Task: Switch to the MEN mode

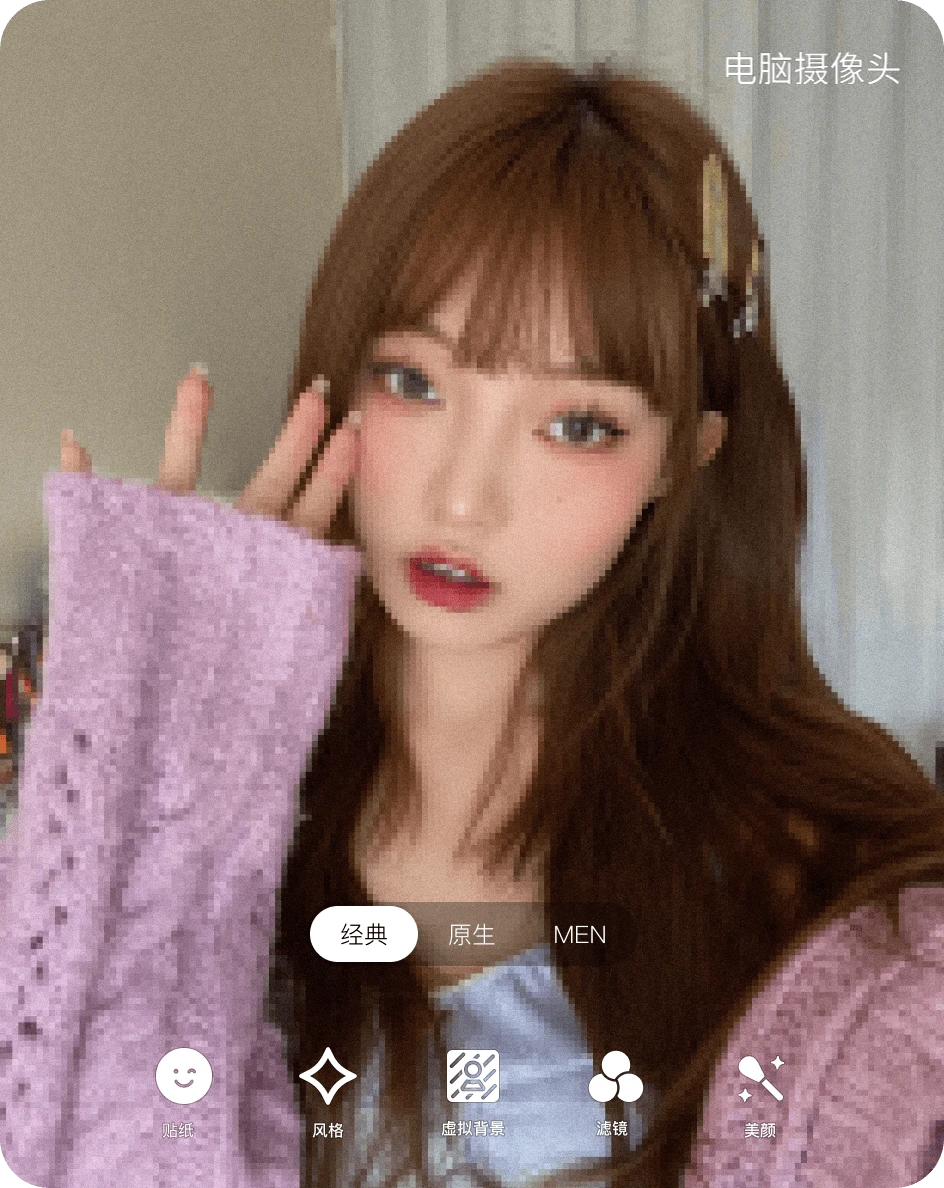Action: 579,935
